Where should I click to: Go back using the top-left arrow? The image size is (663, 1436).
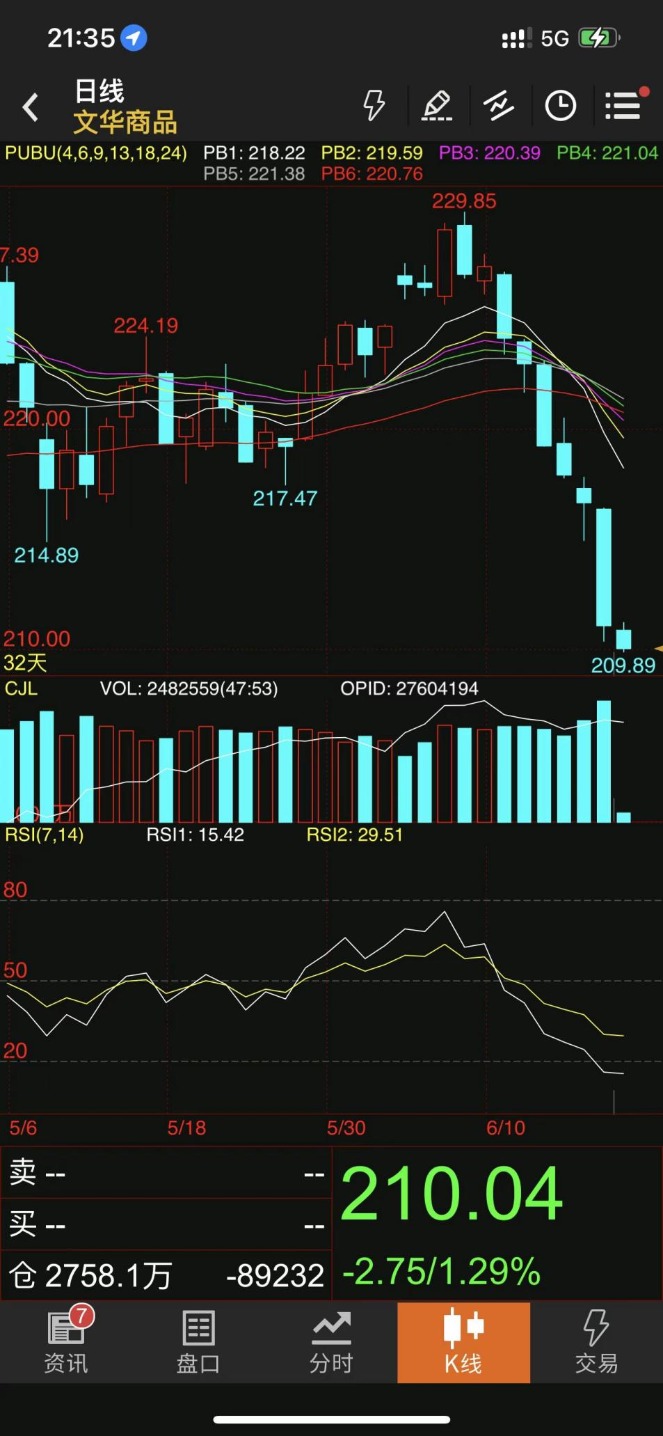pyautogui.click(x=31, y=107)
